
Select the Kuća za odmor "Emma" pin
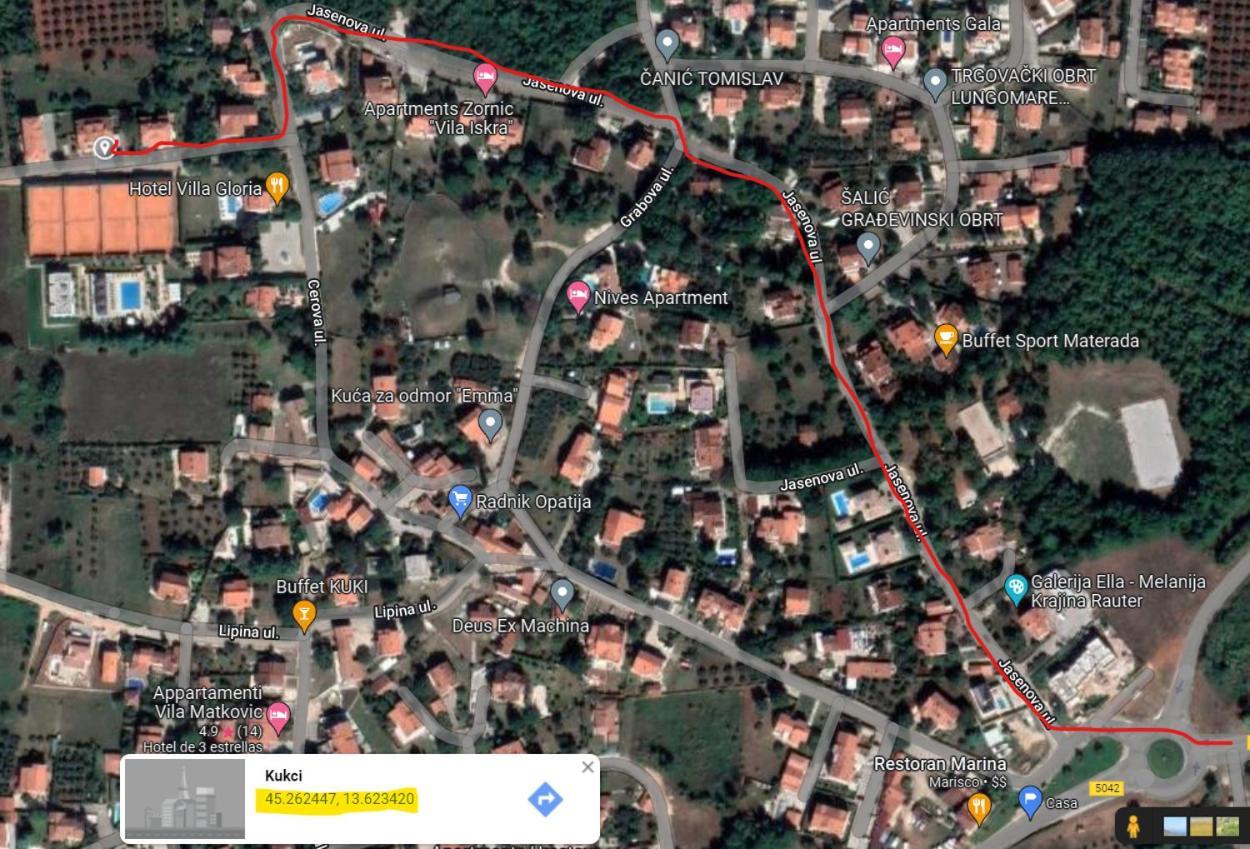[x=489, y=424]
